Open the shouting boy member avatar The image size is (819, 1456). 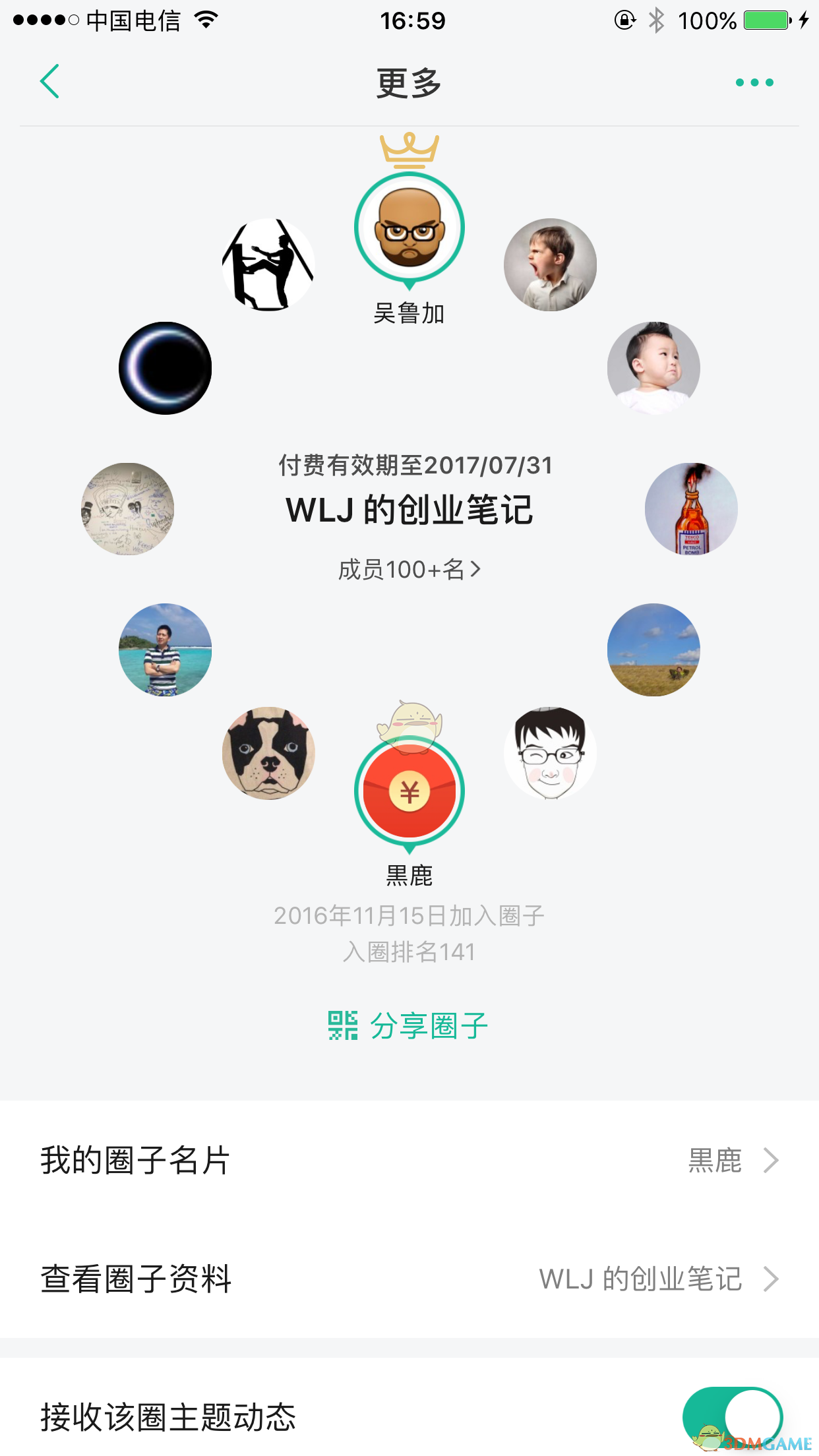coord(550,264)
